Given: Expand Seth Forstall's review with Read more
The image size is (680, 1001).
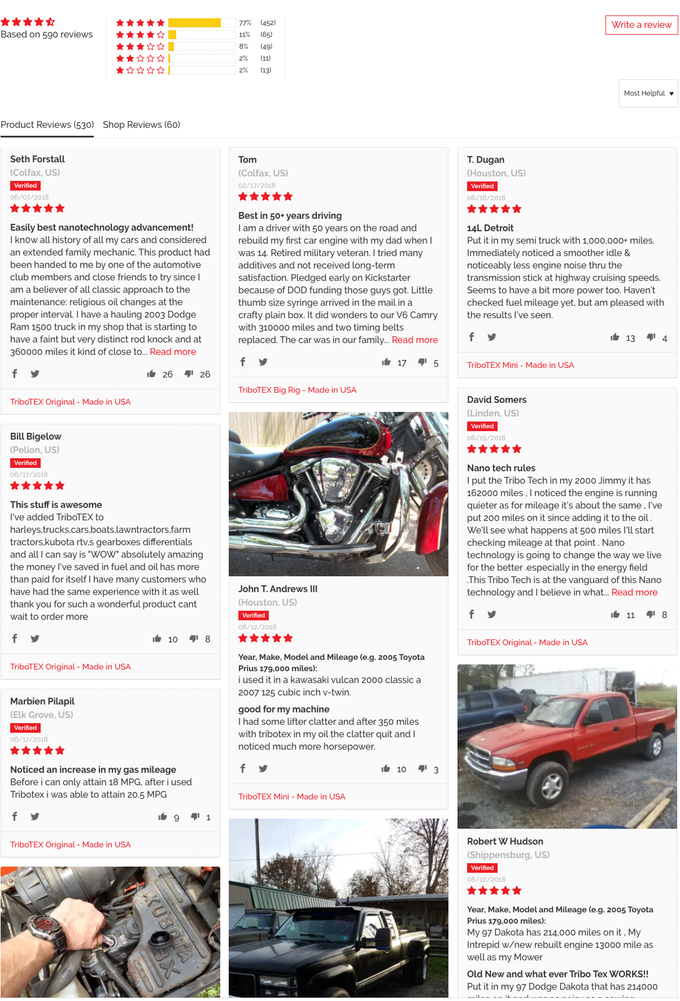Looking at the screenshot, I should coord(173,352).
